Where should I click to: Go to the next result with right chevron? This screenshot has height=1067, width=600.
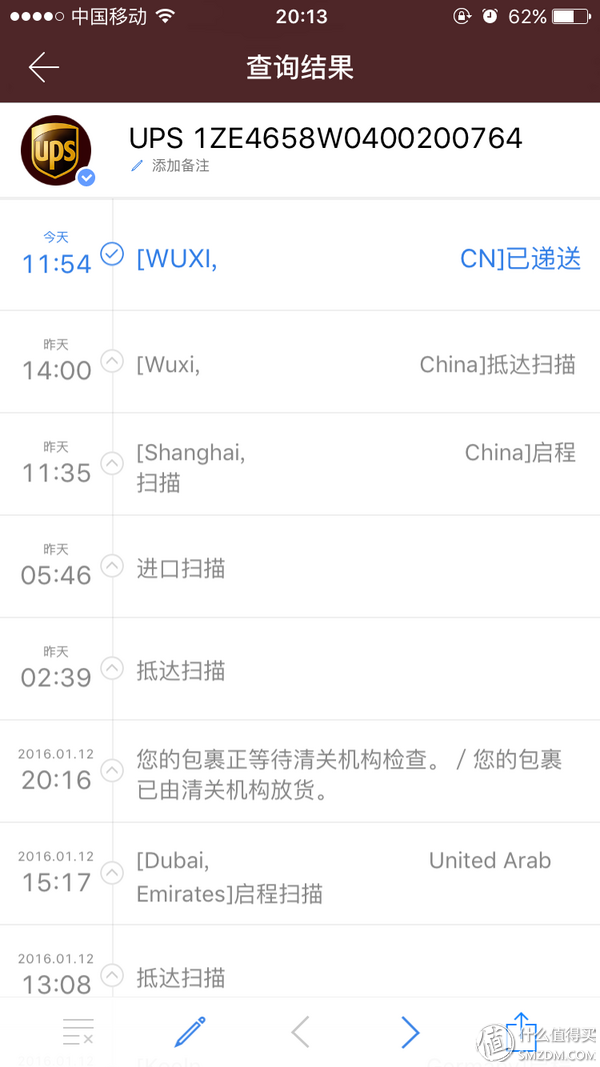point(410,1032)
